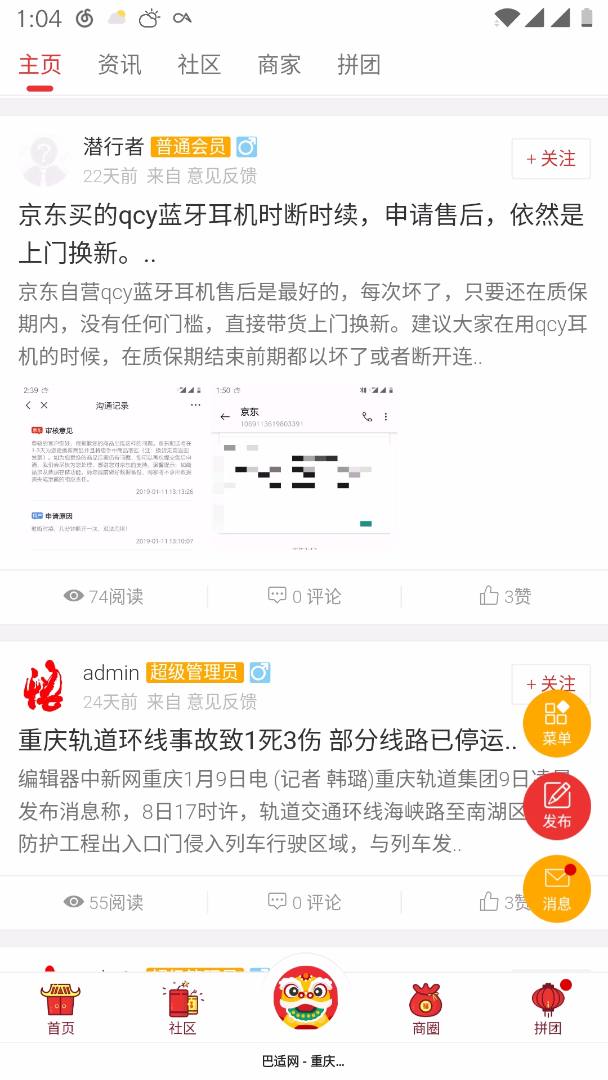The width and height of the screenshot is (608, 1080).
Task: Tap the center lion mascot button
Action: coord(305,998)
